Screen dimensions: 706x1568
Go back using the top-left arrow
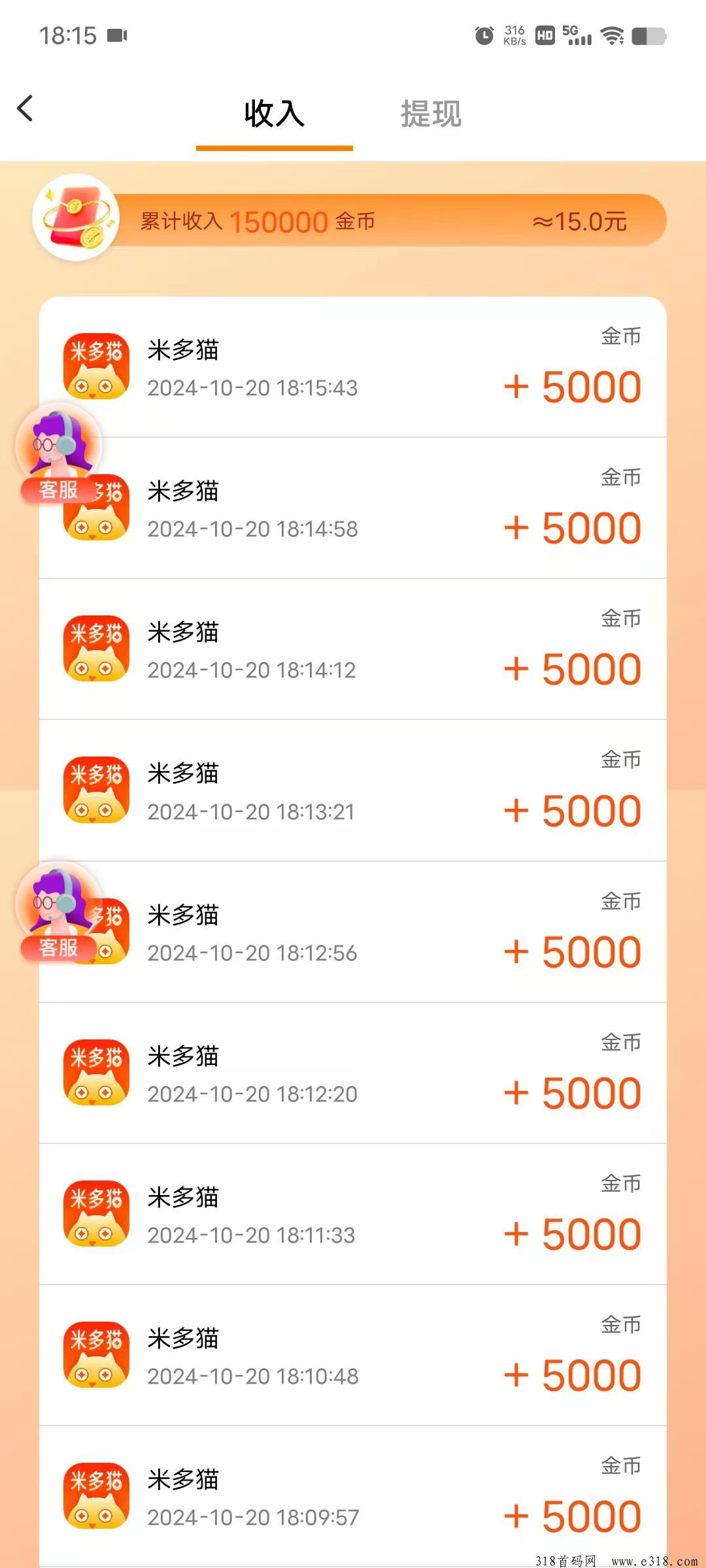[x=25, y=108]
